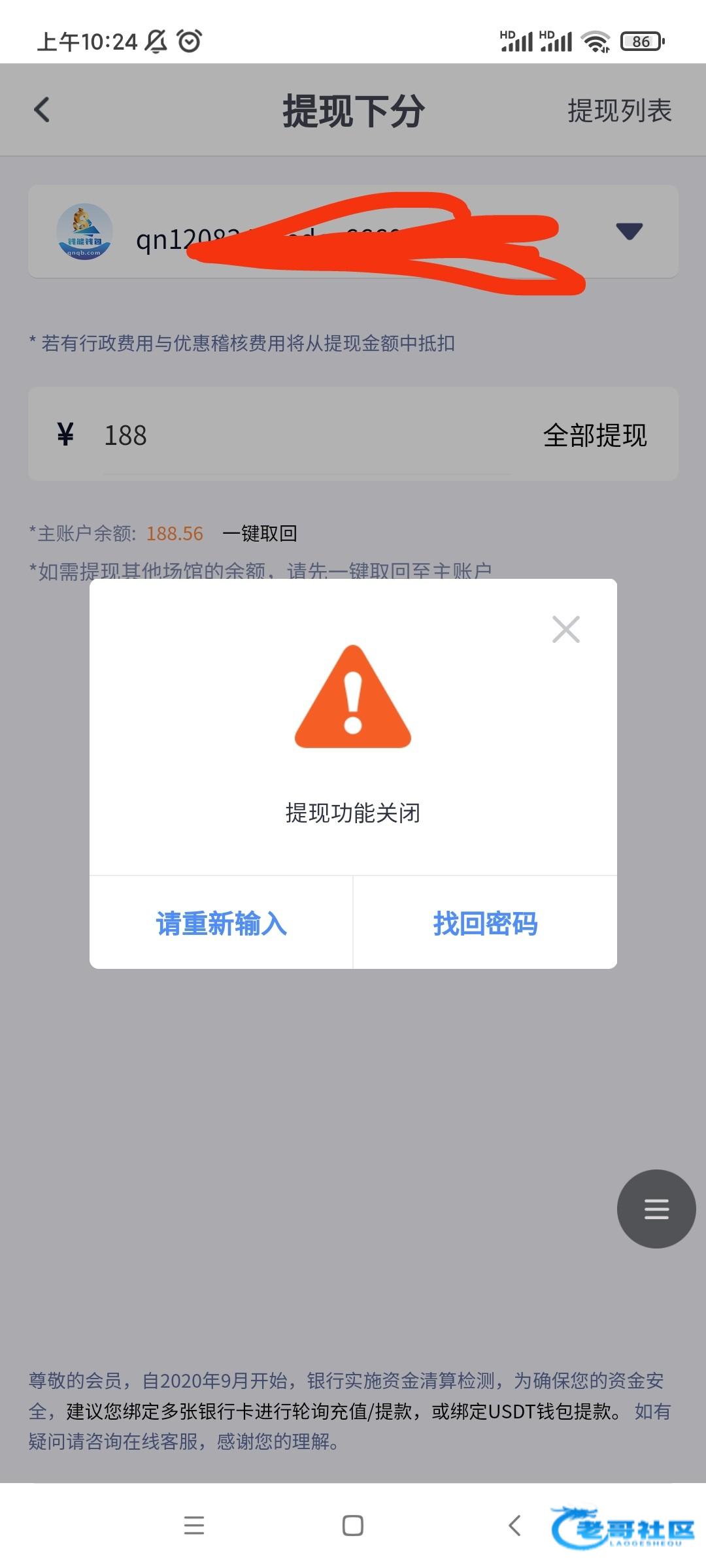Open the floating round menu button
Image resolution: width=706 pixels, height=1568 pixels.
(x=656, y=1209)
